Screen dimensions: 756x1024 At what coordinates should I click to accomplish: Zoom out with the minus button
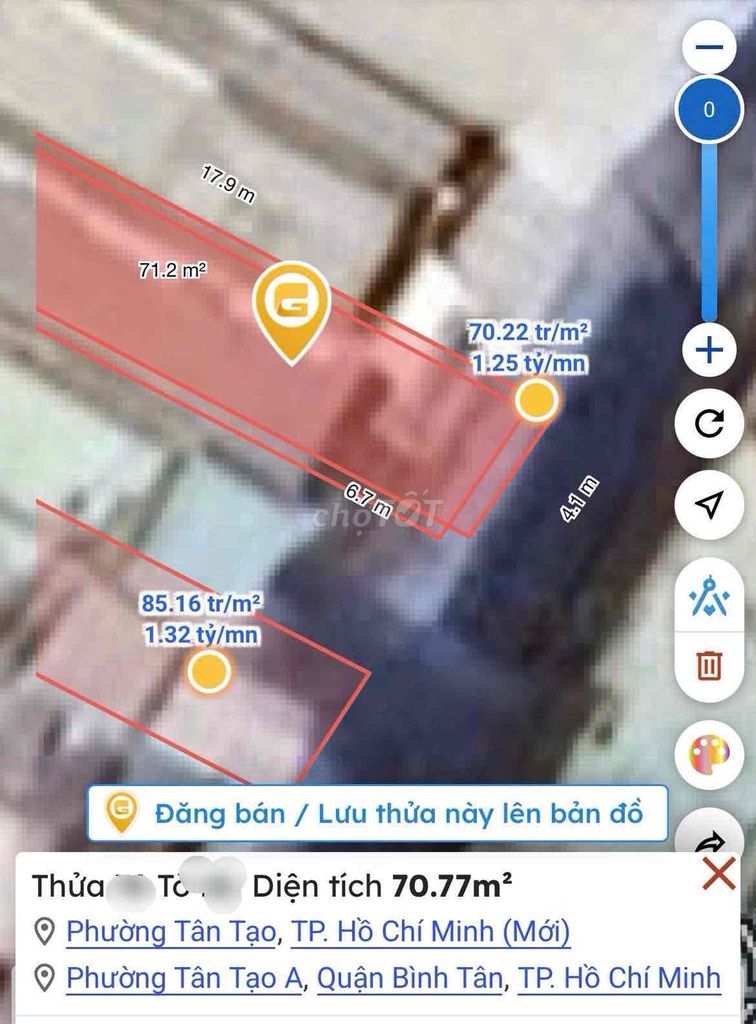tap(709, 47)
